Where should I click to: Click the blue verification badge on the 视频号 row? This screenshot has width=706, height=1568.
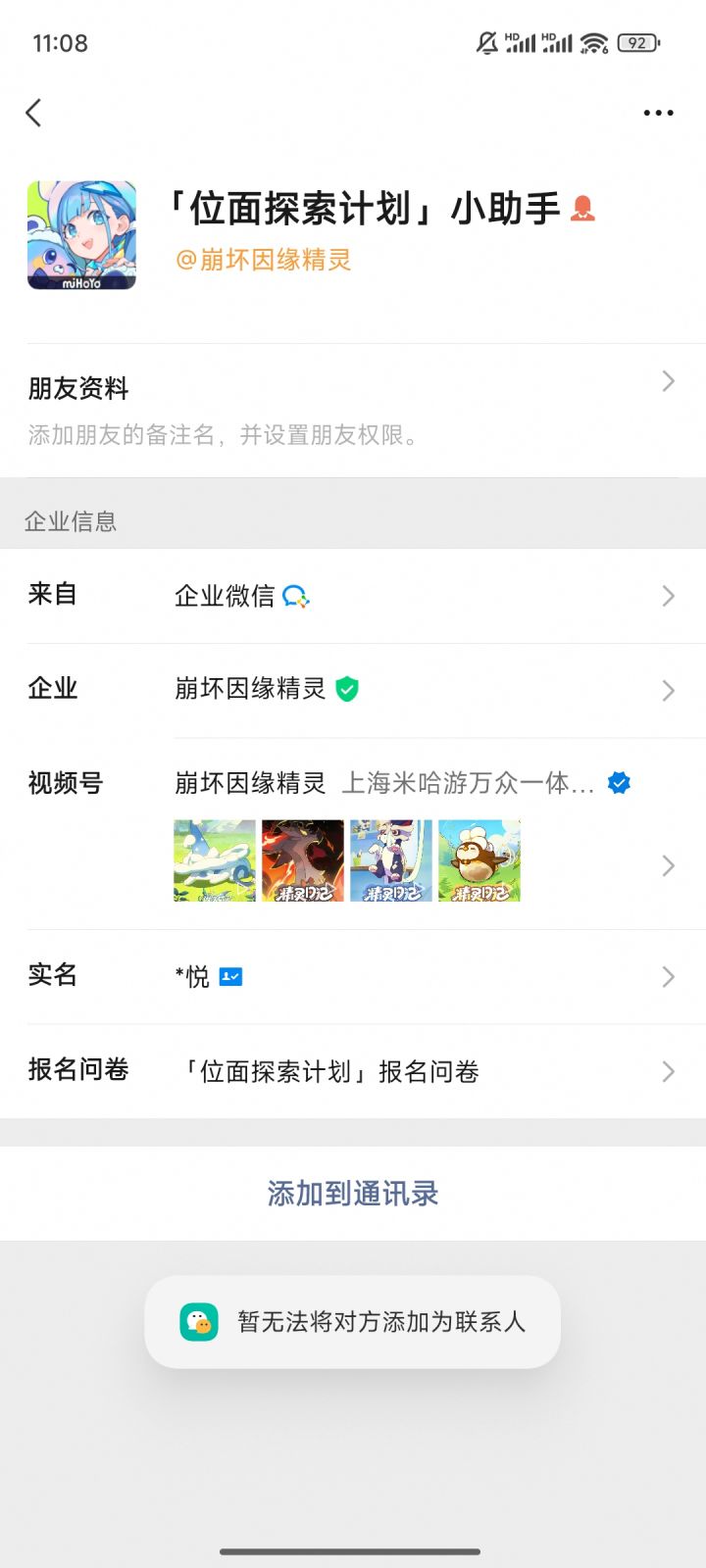pos(619,783)
